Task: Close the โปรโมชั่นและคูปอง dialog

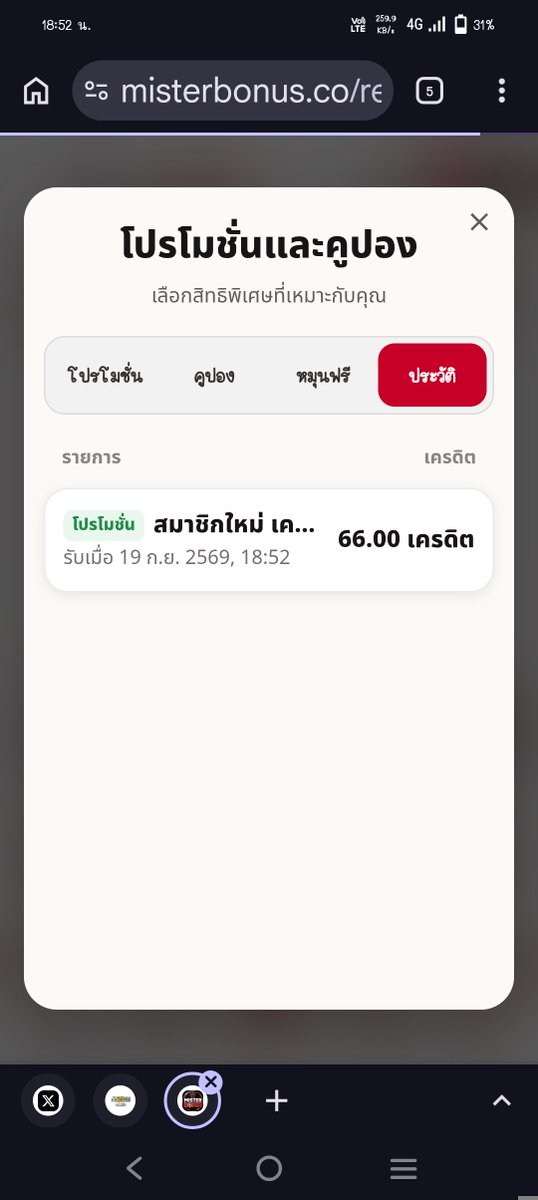Action: point(479,222)
